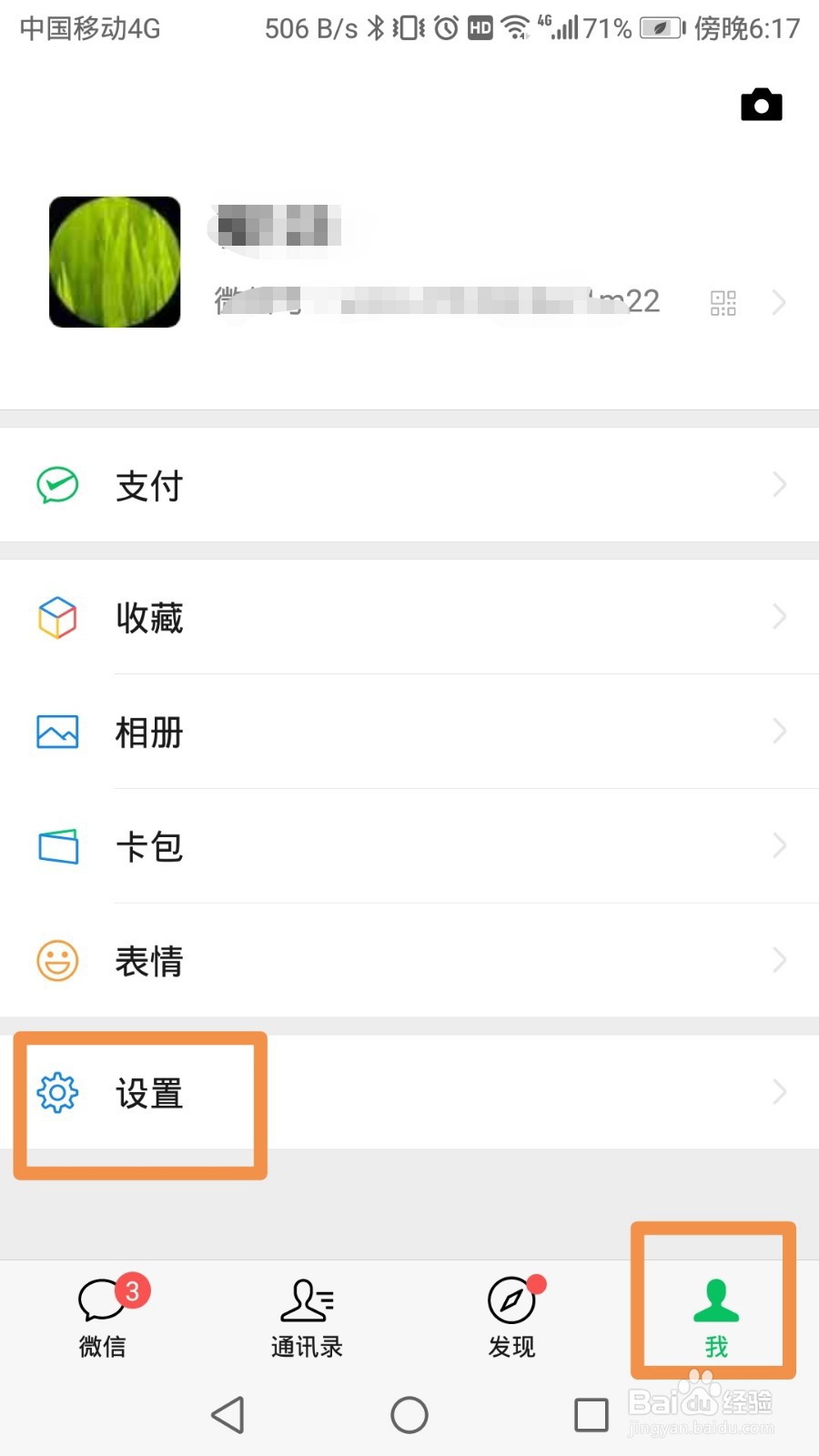Open the 支付 payment service icon

56,485
